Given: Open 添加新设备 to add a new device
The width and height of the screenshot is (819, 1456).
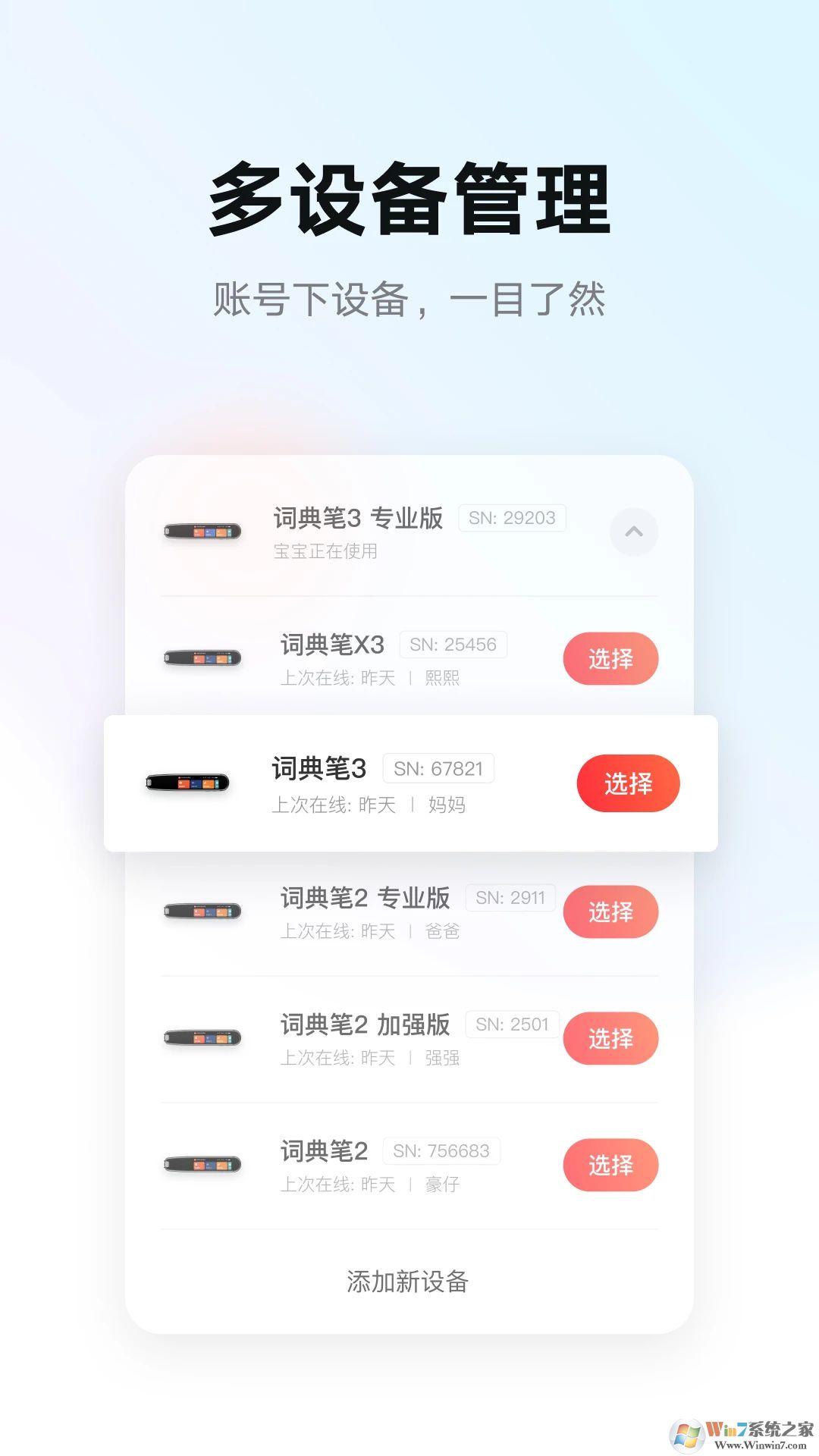Looking at the screenshot, I should coord(409,1282).
